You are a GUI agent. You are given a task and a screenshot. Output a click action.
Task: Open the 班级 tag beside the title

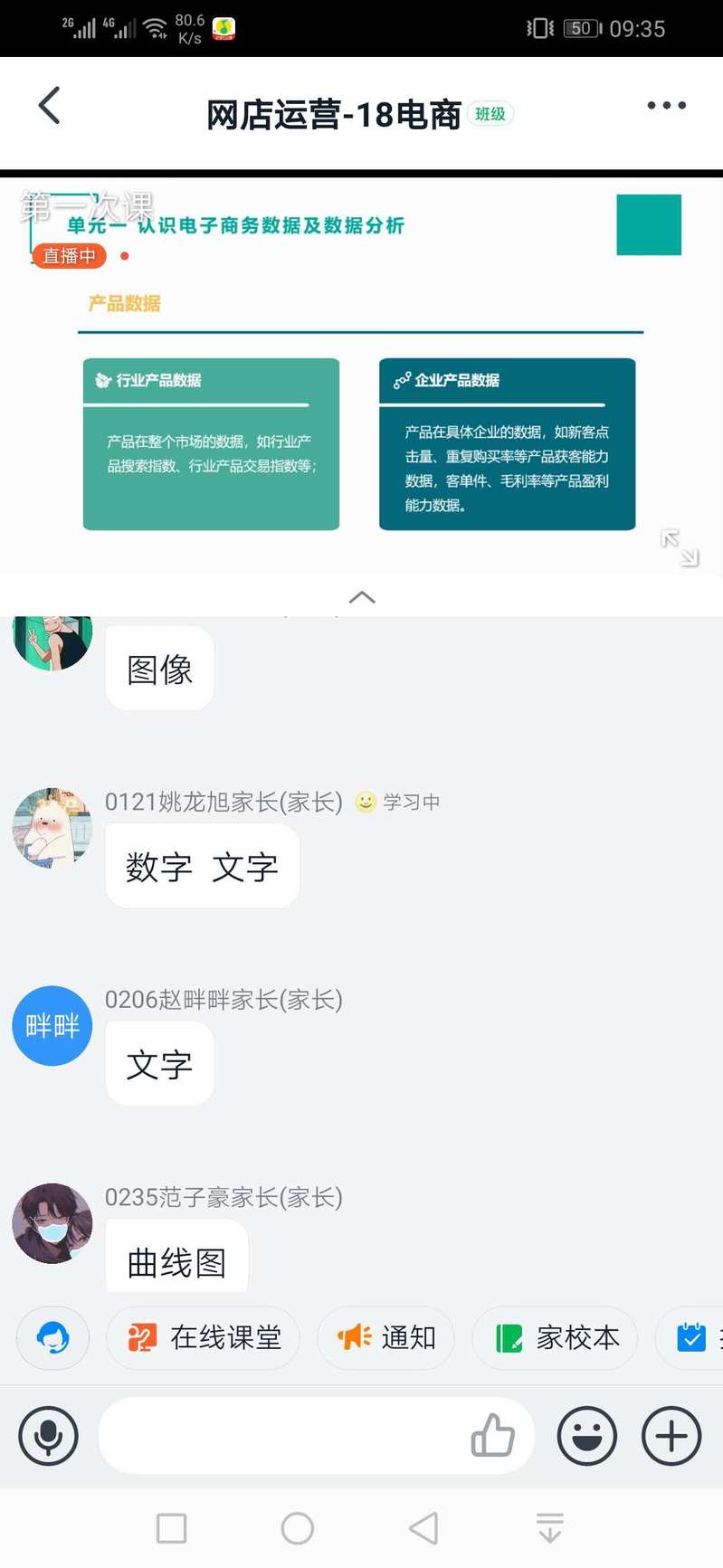click(x=490, y=114)
